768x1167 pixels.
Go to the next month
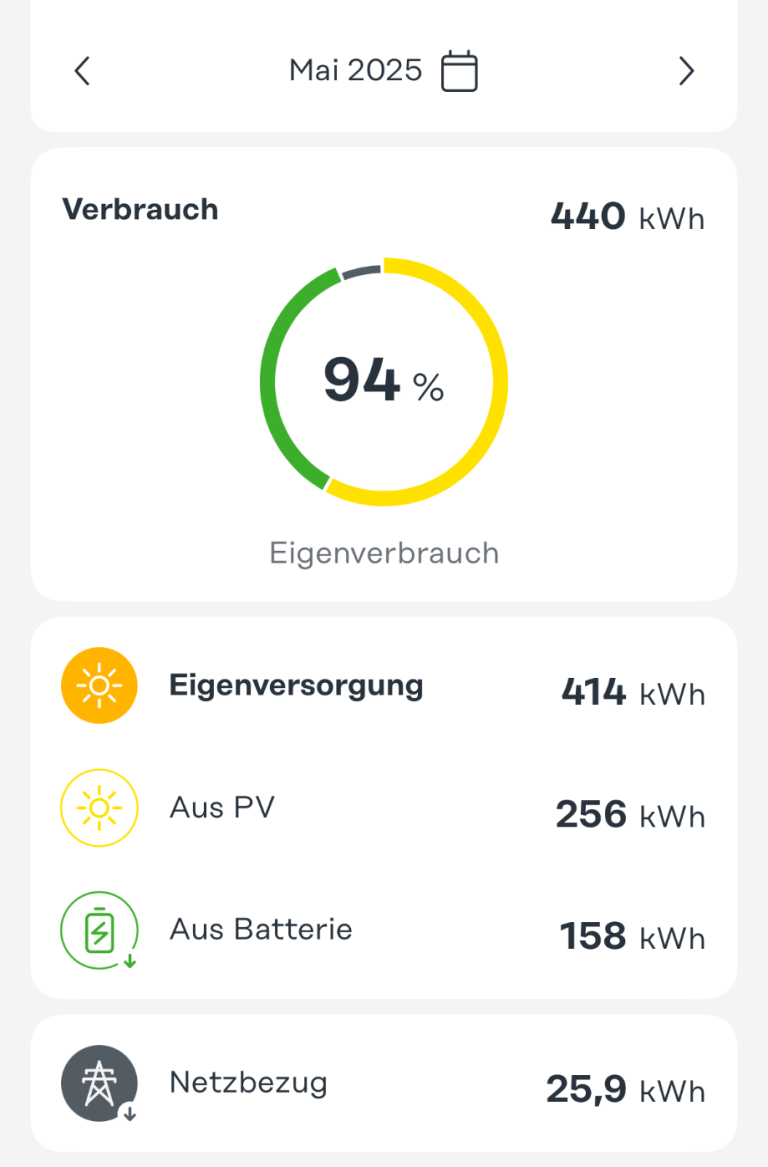click(686, 71)
